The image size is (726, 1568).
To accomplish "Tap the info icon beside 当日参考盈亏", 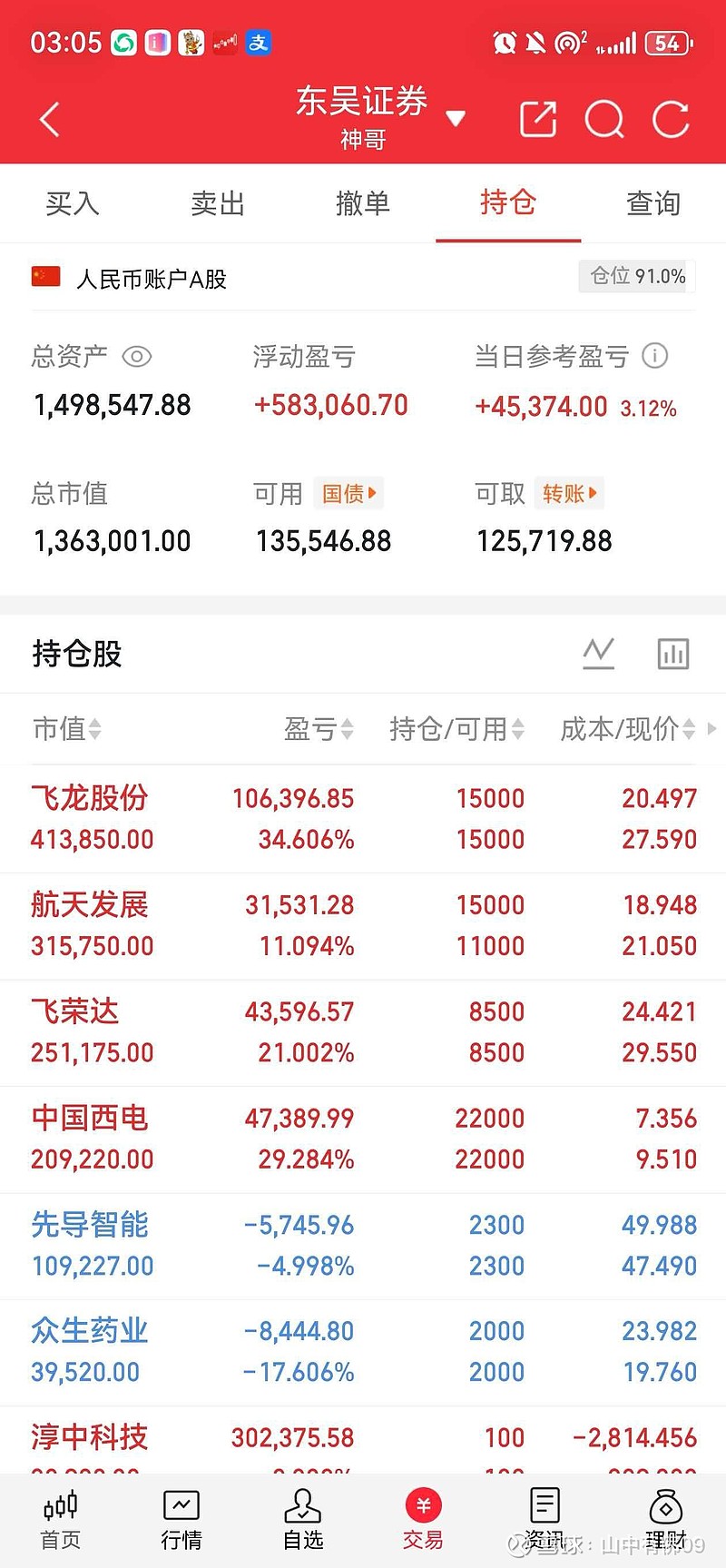I will tap(655, 356).
